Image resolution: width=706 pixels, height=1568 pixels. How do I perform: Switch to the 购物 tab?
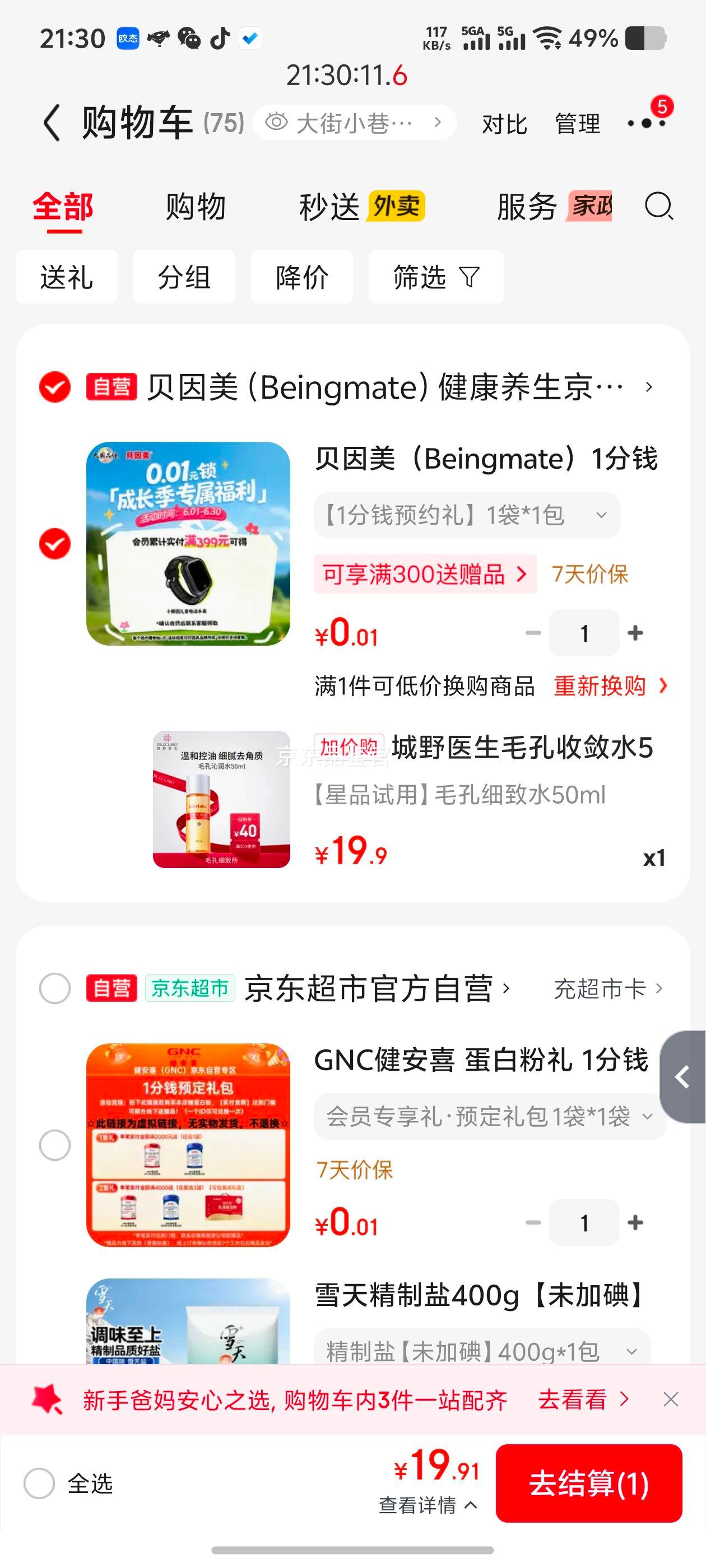196,207
